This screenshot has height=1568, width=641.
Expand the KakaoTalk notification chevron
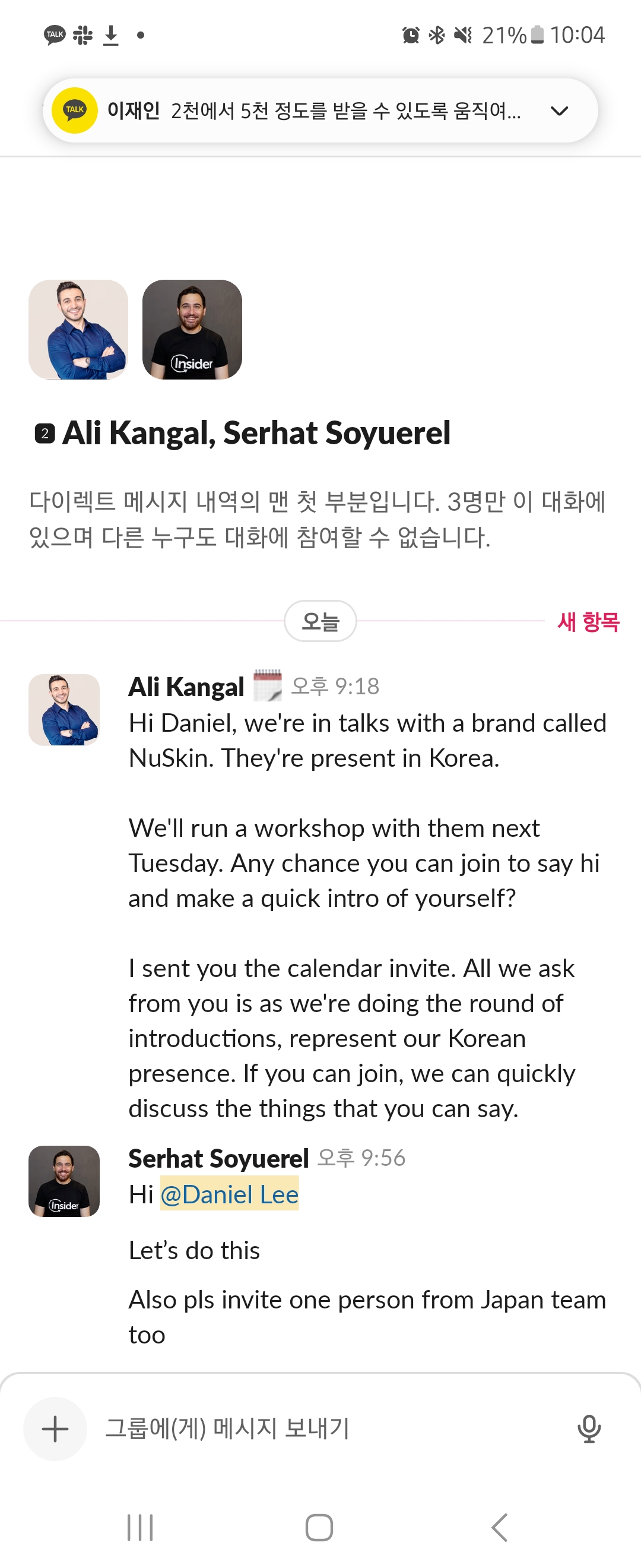point(559,111)
